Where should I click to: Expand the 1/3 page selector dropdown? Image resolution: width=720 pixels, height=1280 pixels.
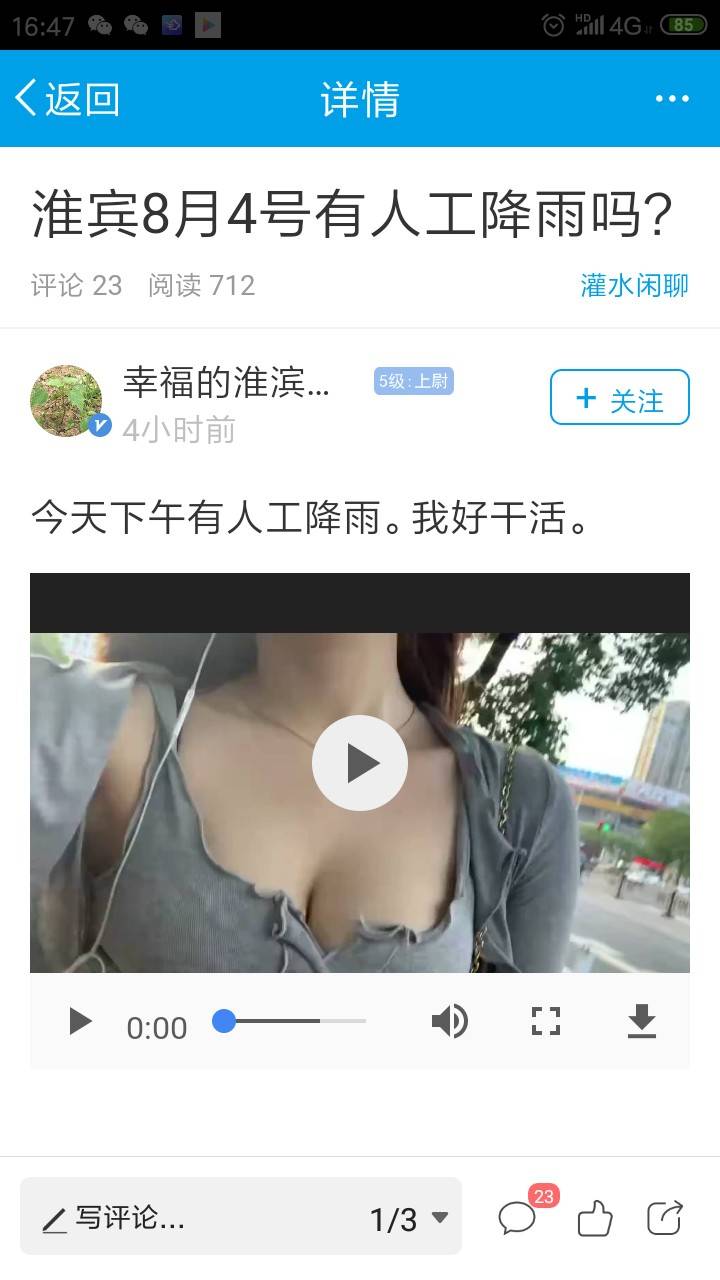coord(410,1218)
